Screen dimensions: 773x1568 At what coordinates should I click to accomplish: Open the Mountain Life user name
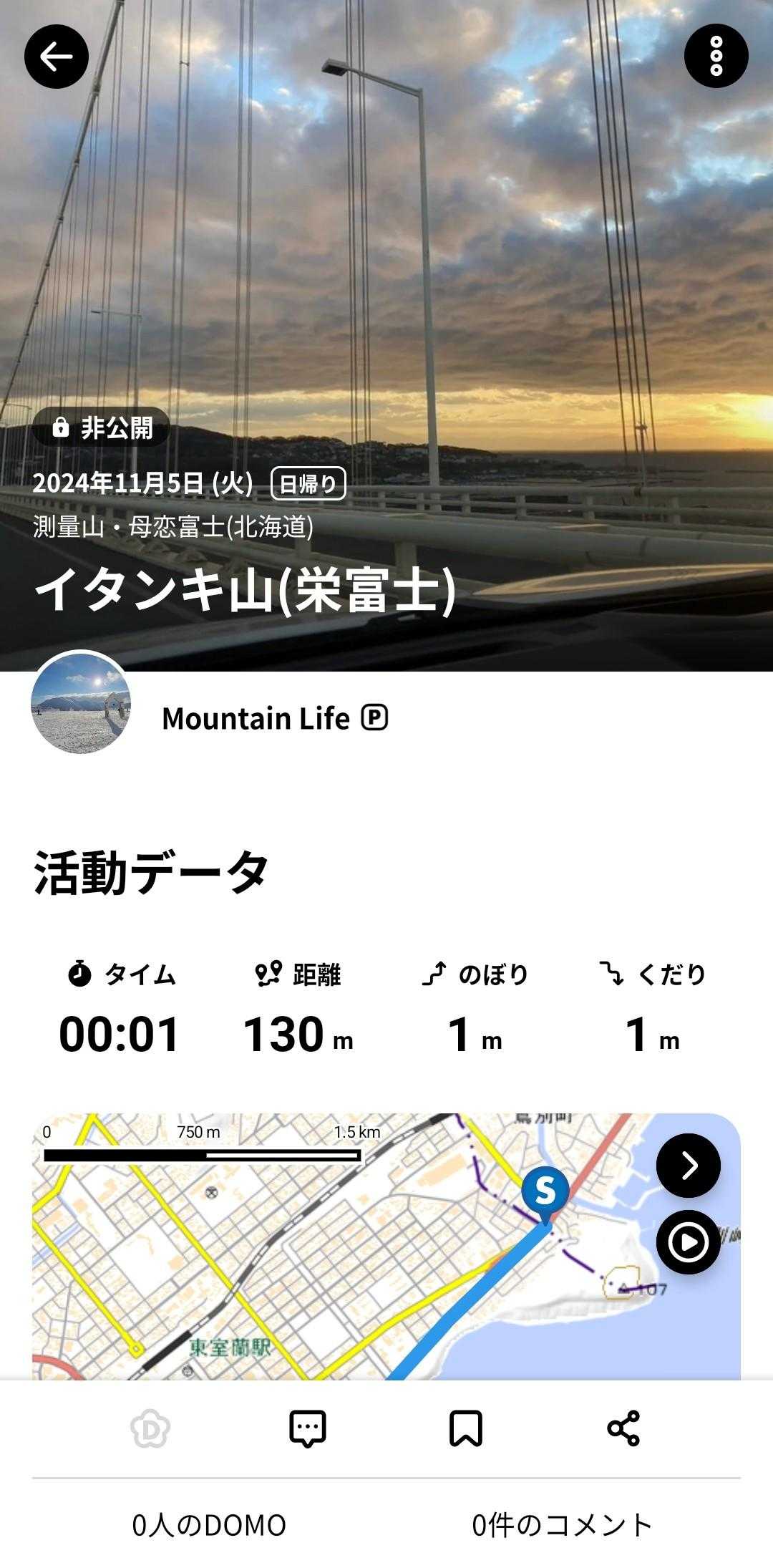point(256,718)
